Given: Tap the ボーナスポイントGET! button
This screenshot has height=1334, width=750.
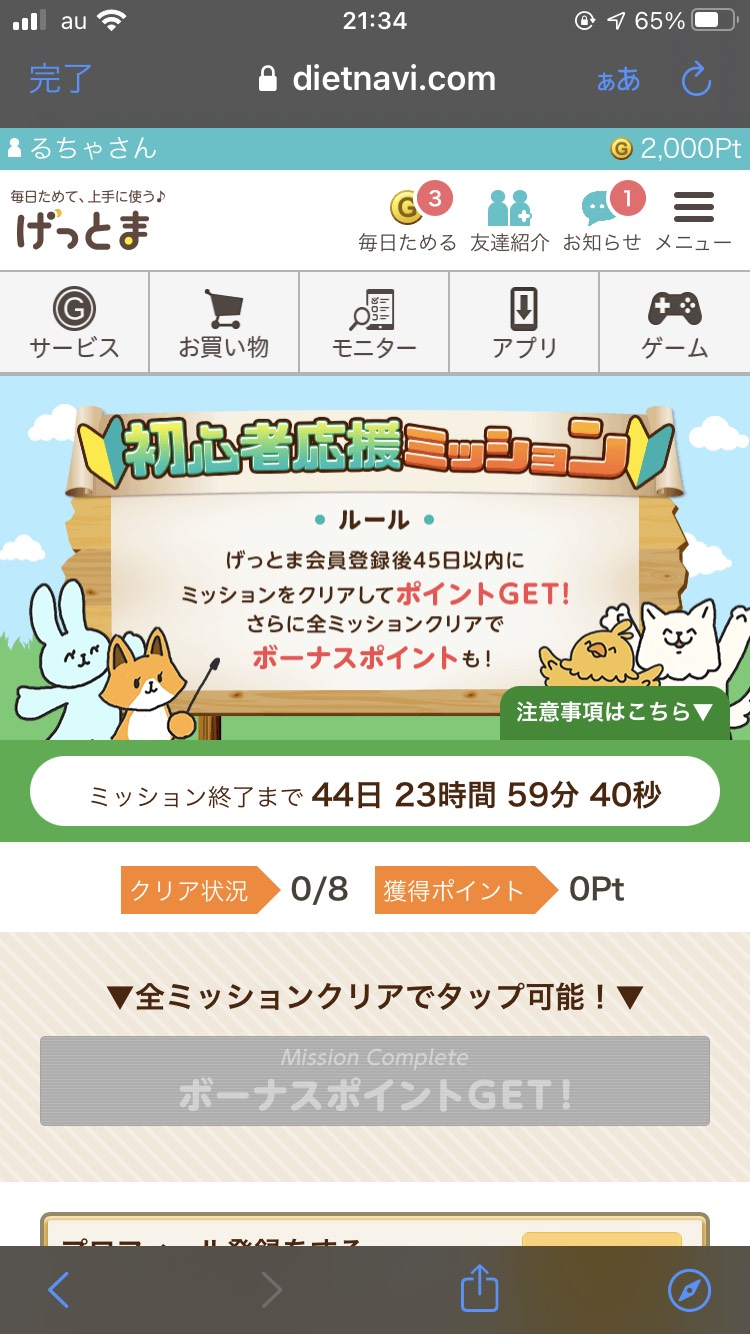Looking at the screenshot, I should tap(375, 1081).
